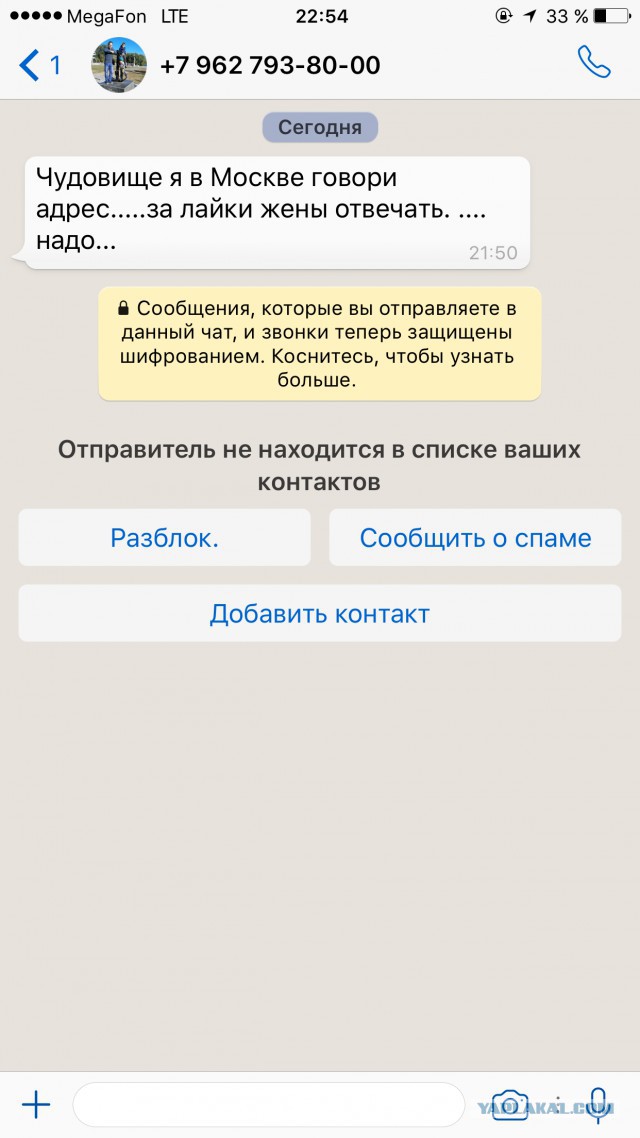This screenshot has width=640, height=1138.
Task: Open the camera to send a photo
Action: pos(511,1104)
